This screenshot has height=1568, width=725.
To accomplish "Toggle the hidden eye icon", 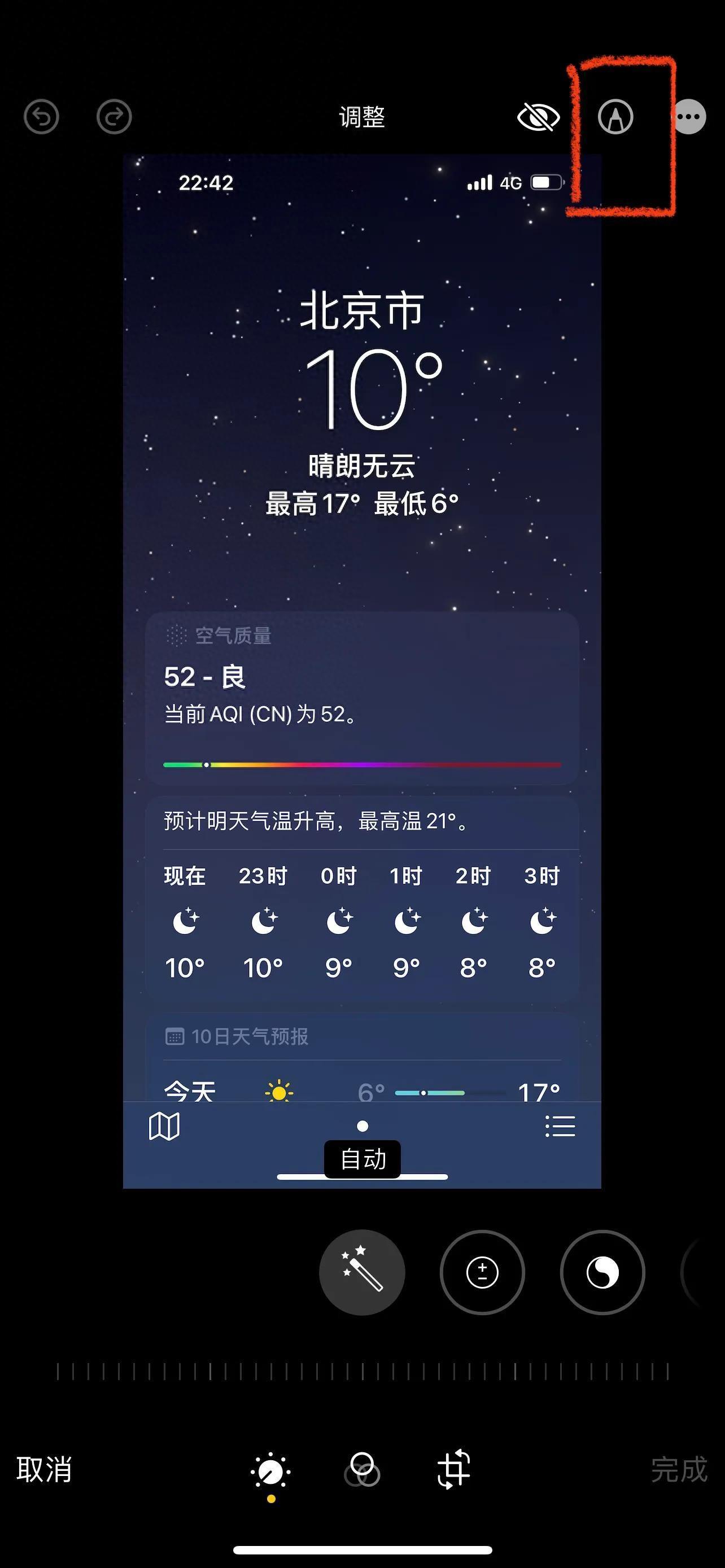I will click(x=538, y=116).
